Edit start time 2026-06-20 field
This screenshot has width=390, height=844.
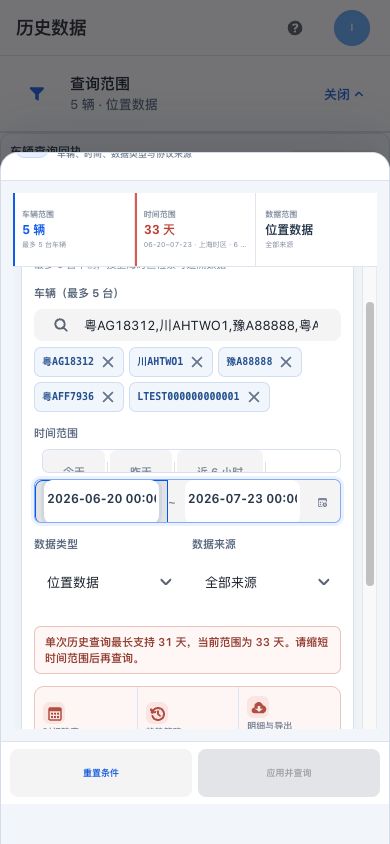(101, 501)
